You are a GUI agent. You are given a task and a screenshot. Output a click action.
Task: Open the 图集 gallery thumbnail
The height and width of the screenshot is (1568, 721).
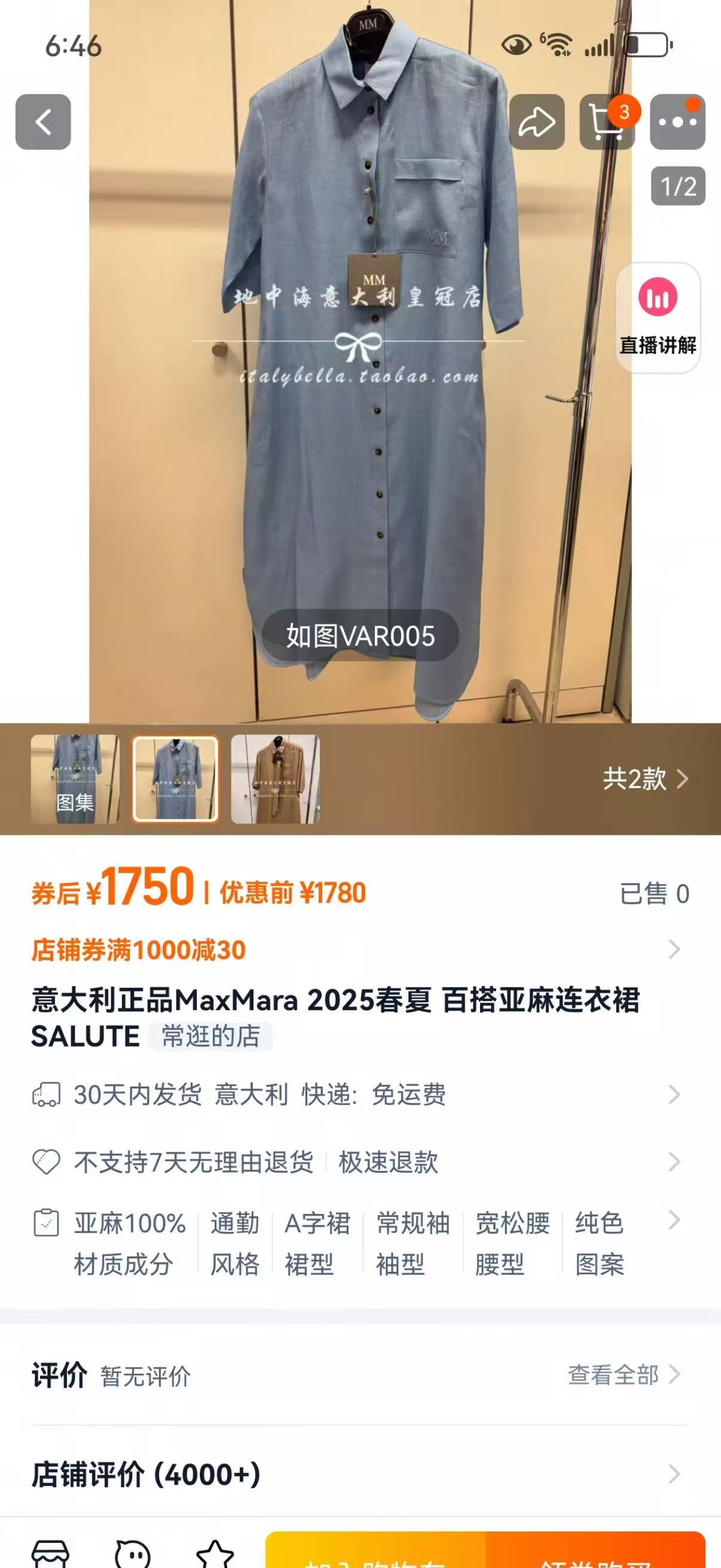75,779
